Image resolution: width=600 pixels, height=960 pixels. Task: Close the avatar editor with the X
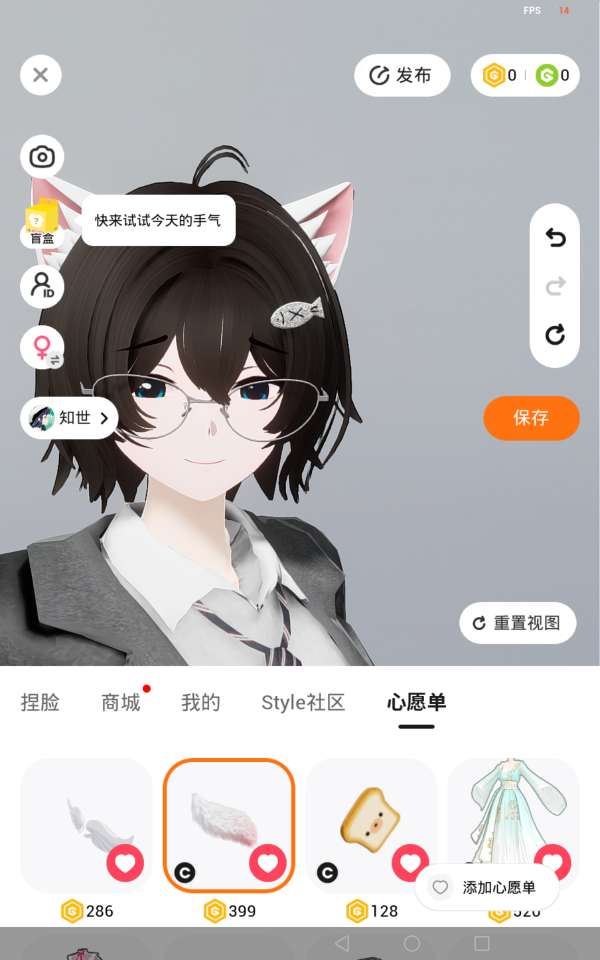[x=40, y=75]
